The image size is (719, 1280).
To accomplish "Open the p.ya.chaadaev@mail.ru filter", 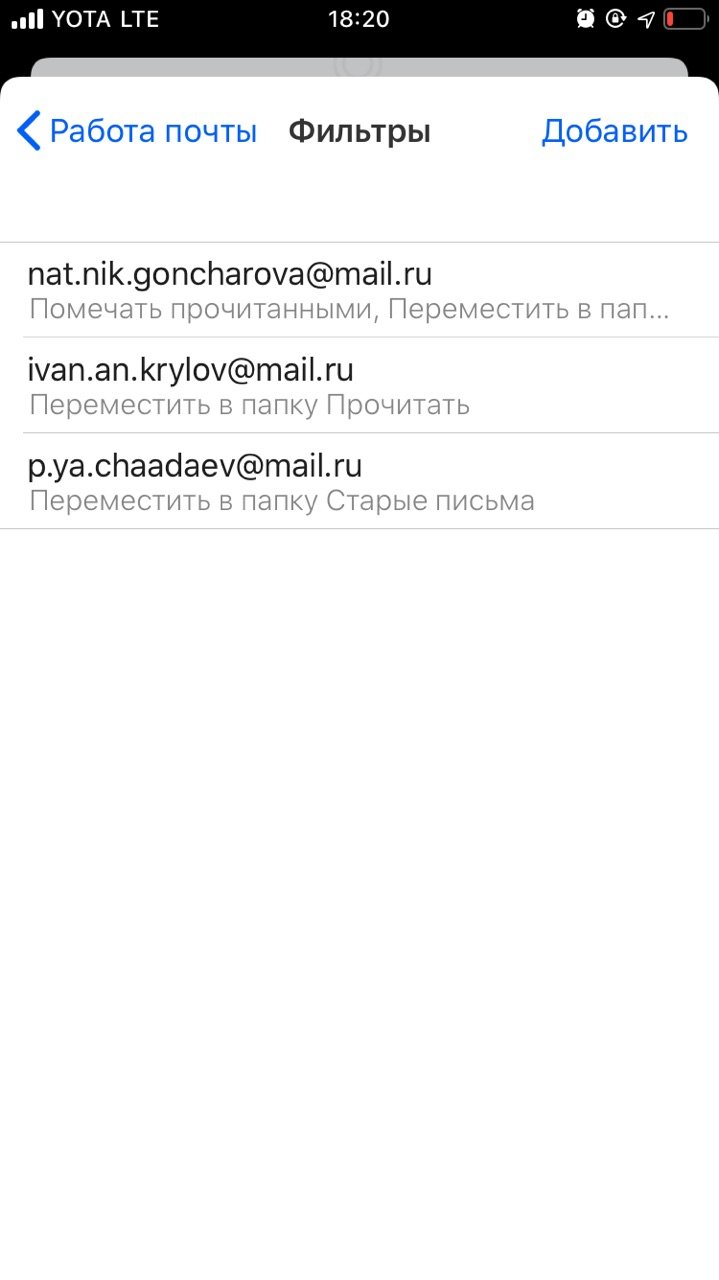I will pos(359,481).
